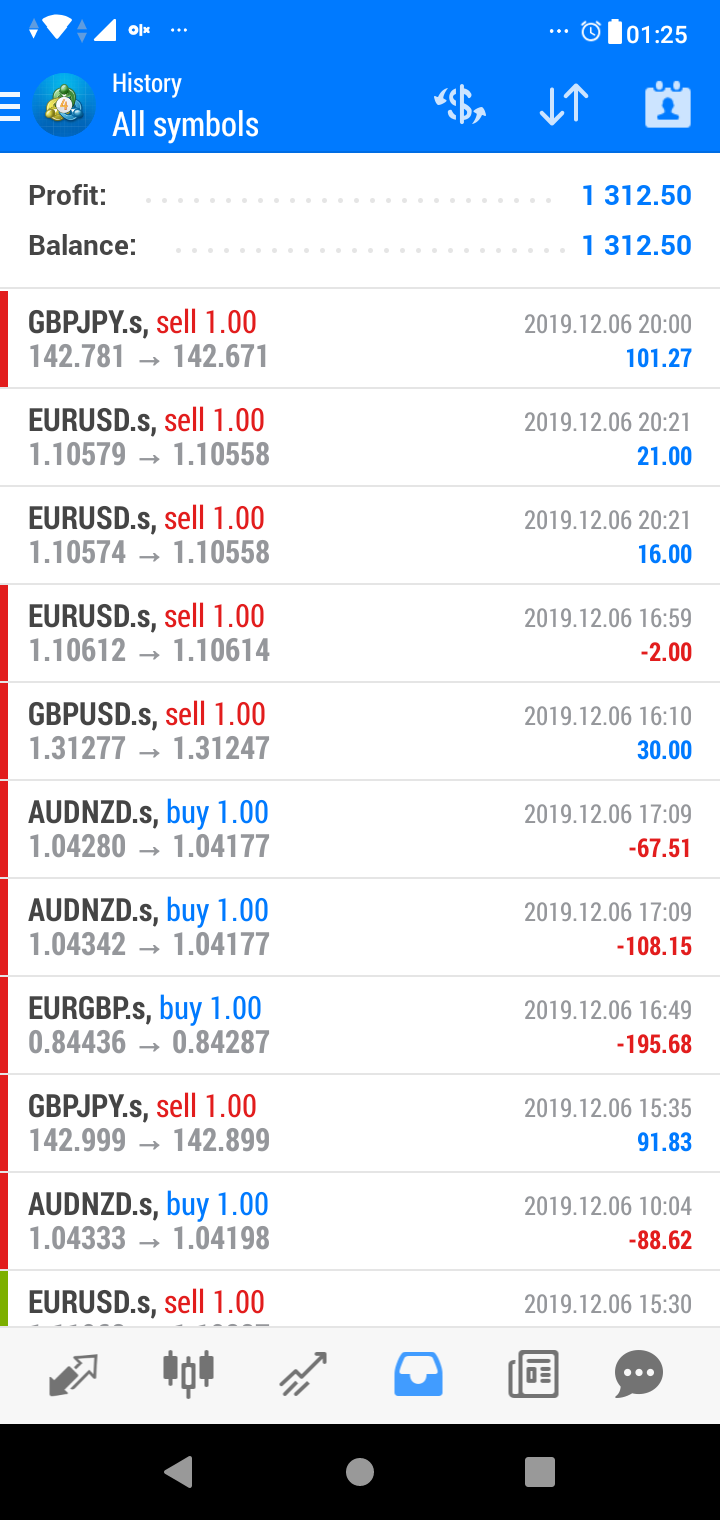Open the sort order options
Image resolution: width=720 pixels, height=1520 pixels.
[x=564, y=105]
